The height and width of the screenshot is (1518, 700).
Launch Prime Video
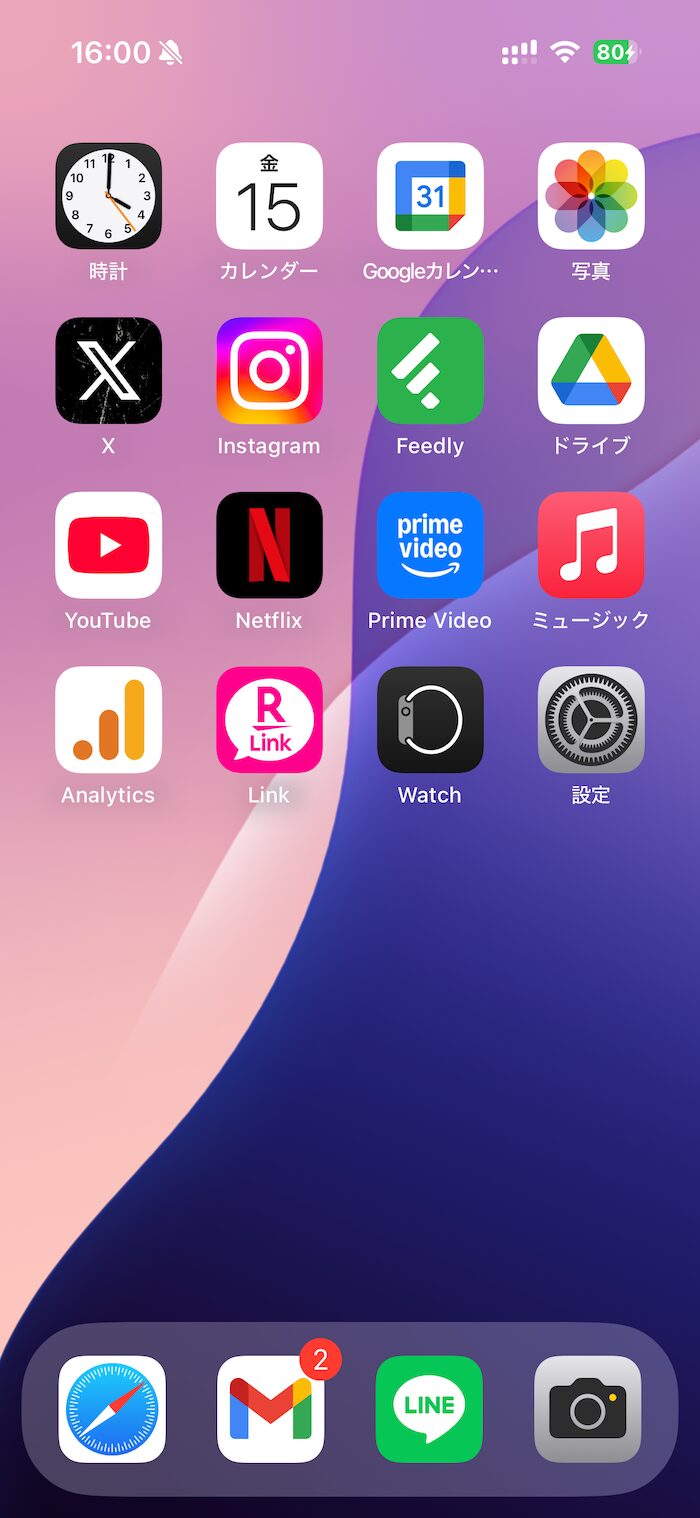point(430,545)
